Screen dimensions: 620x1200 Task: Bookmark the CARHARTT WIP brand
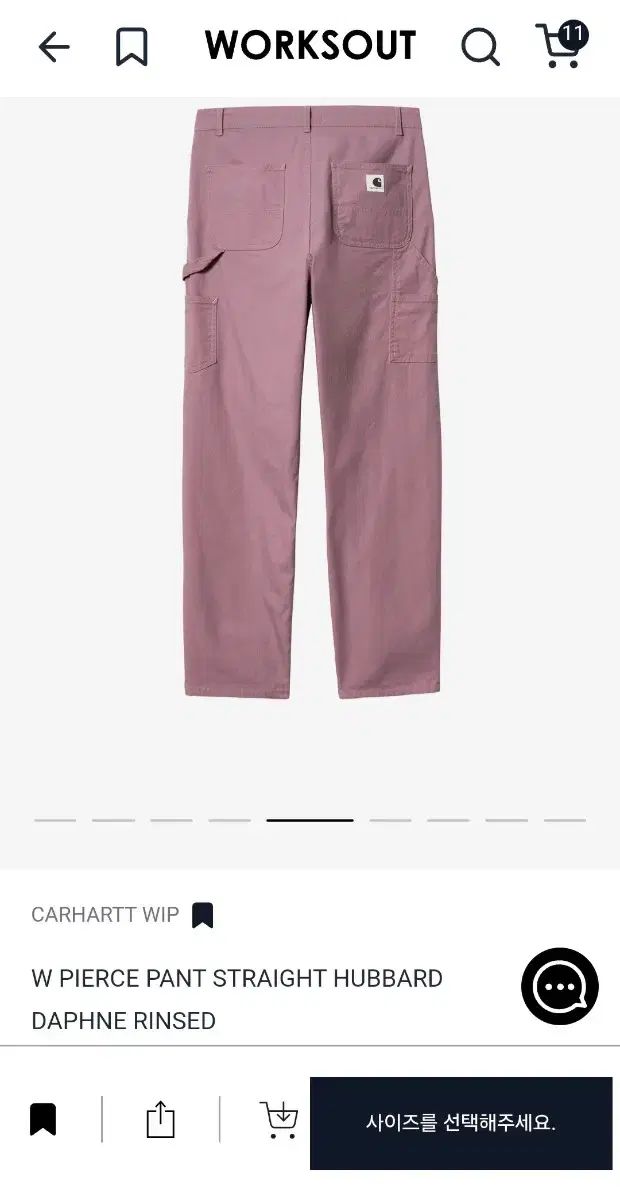(x=203, y=915)
